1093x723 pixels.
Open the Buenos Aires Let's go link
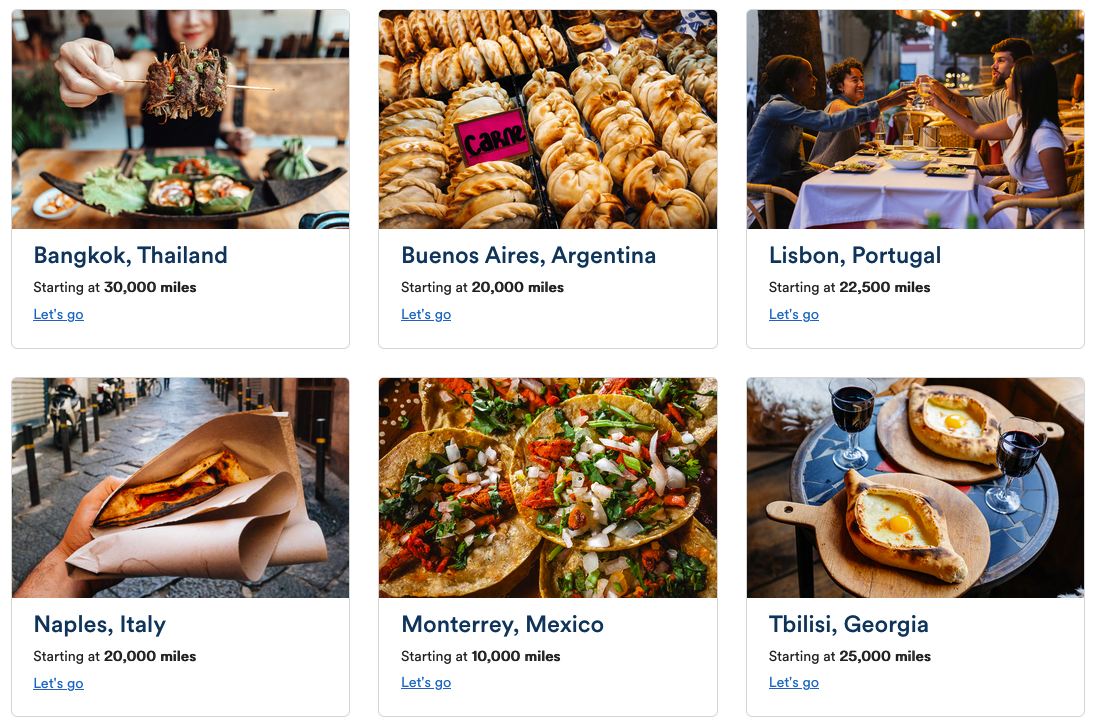coord(426,315)
